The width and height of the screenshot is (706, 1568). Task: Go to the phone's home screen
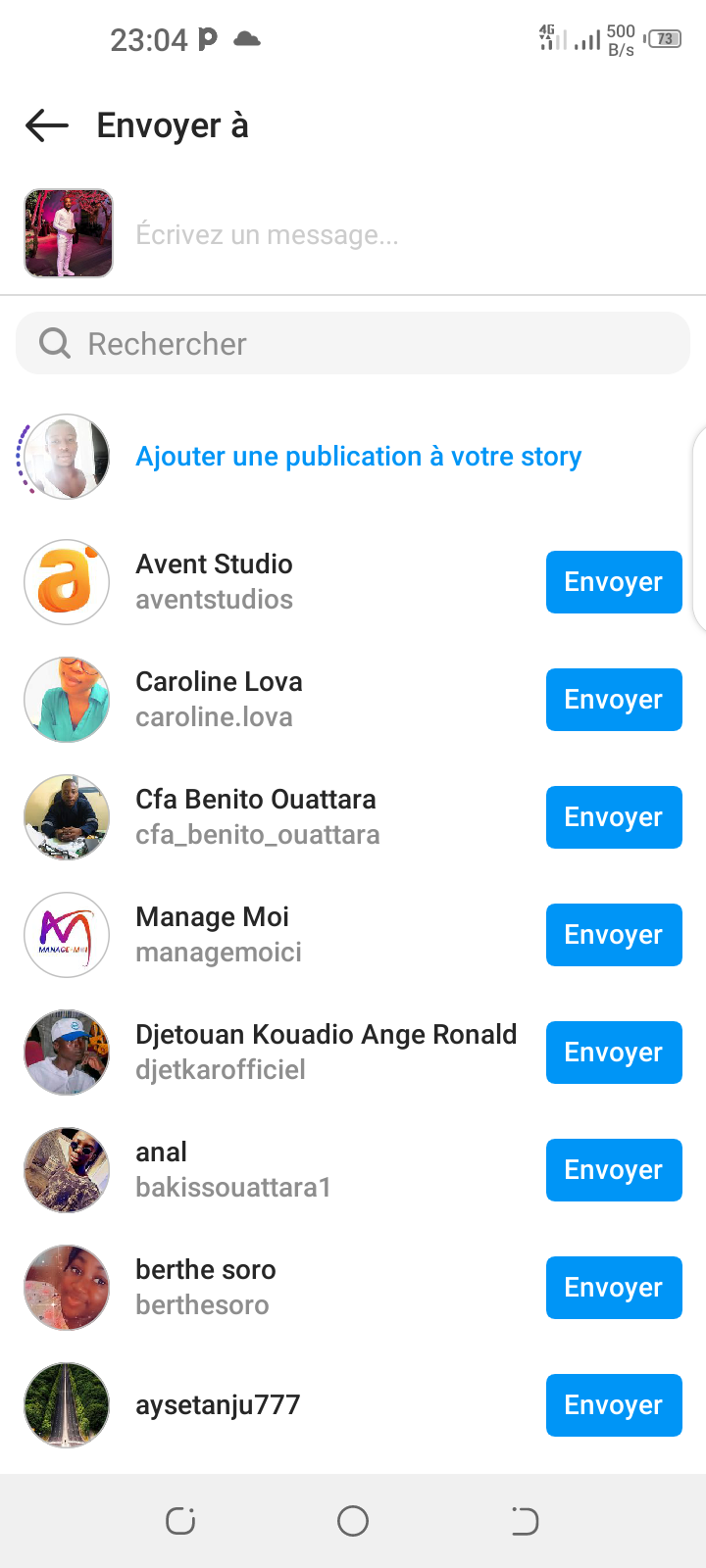click(353, 1521)
